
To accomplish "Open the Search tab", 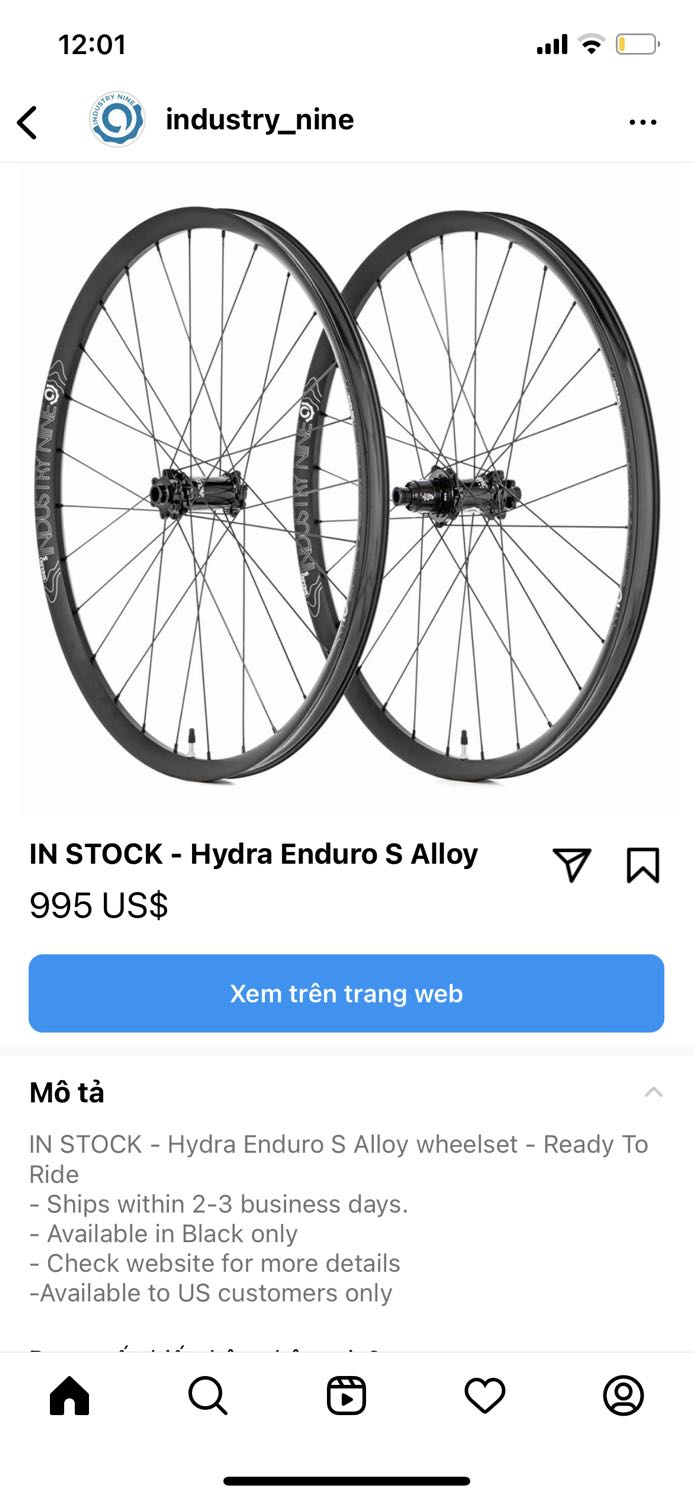I will point(208,1396).
